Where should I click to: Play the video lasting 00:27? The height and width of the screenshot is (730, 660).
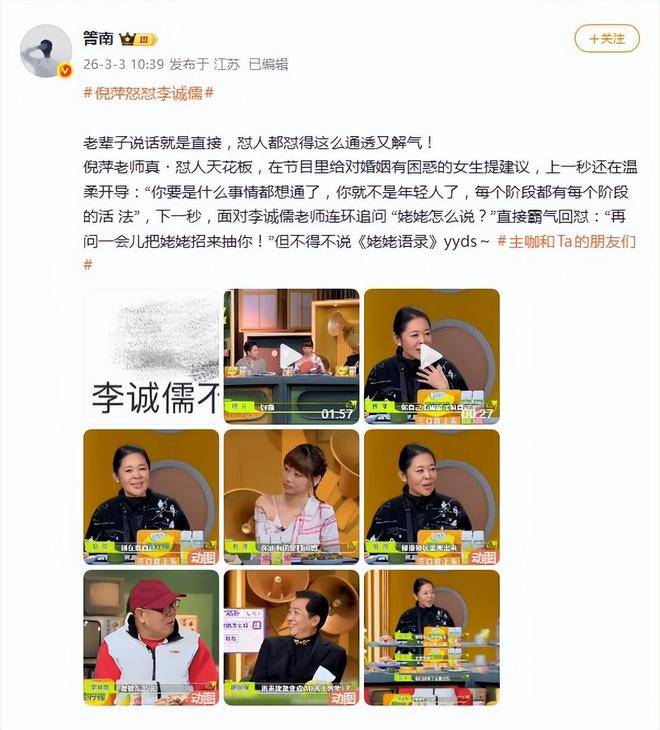click(x=431, y=356)
